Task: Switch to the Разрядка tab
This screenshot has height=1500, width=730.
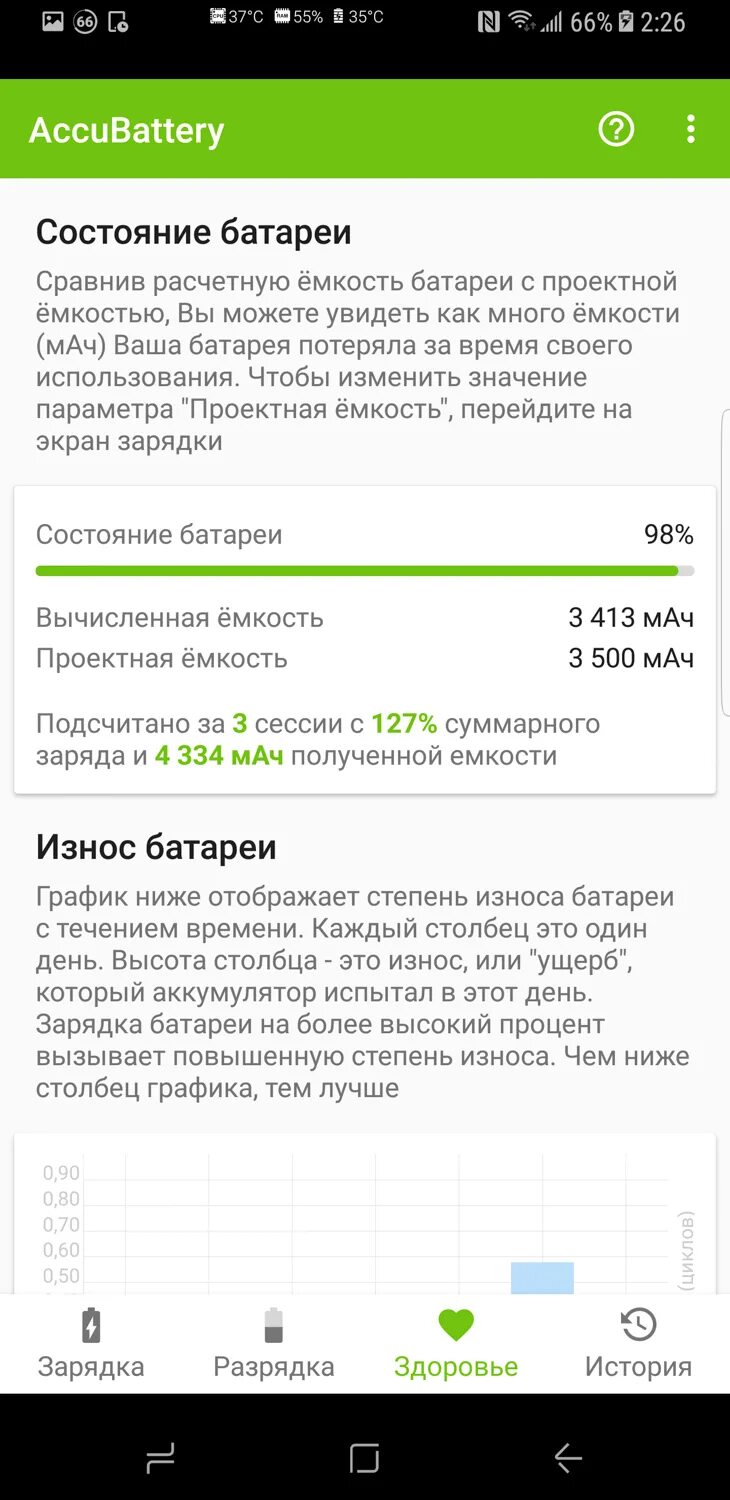Action: click(x=273, y=1343)
